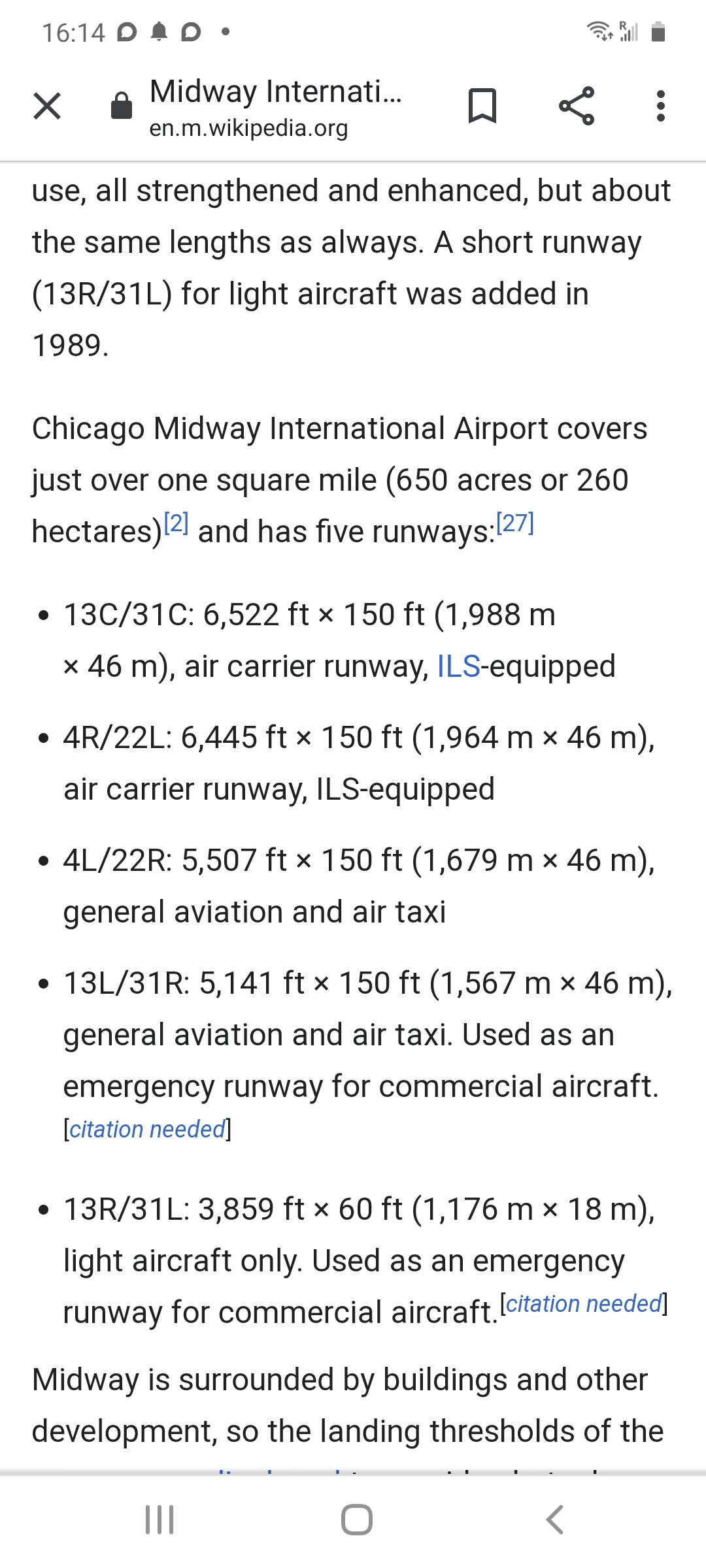This screenshot has width=706, height=1568.
Task: Tap the lock icon for site info
Action: [x=122, y=106]
